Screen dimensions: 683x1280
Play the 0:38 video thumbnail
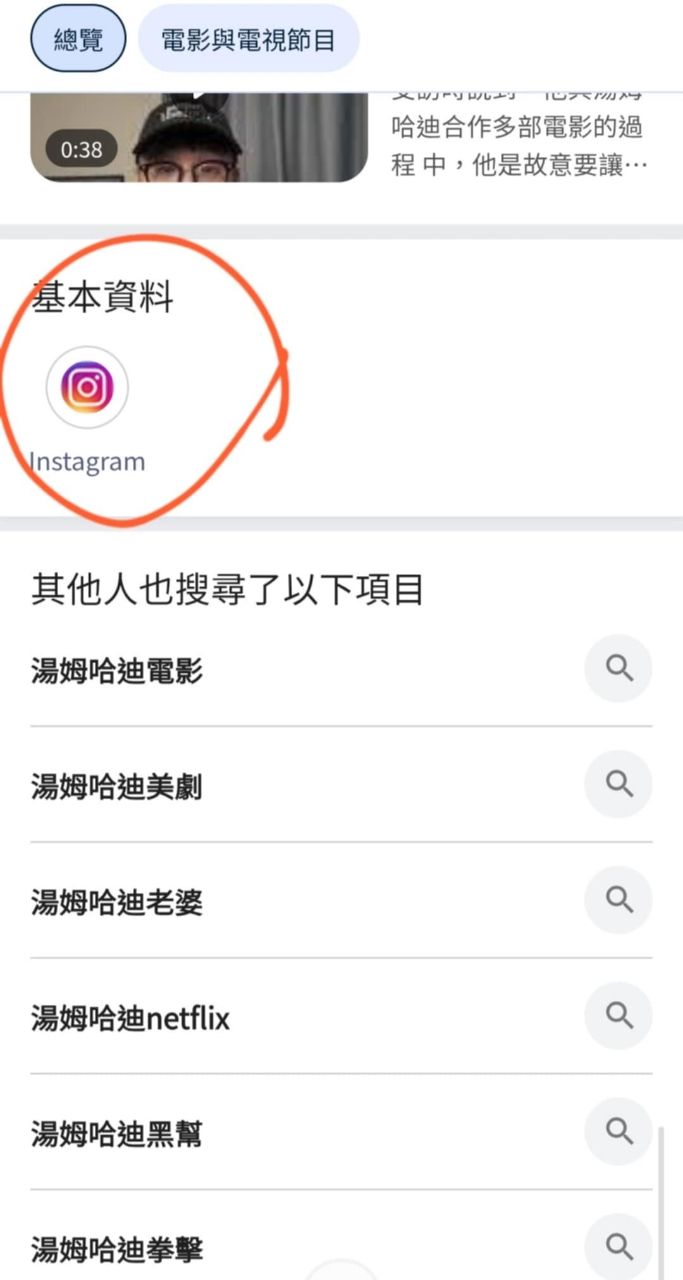click(x=199, y=137)
